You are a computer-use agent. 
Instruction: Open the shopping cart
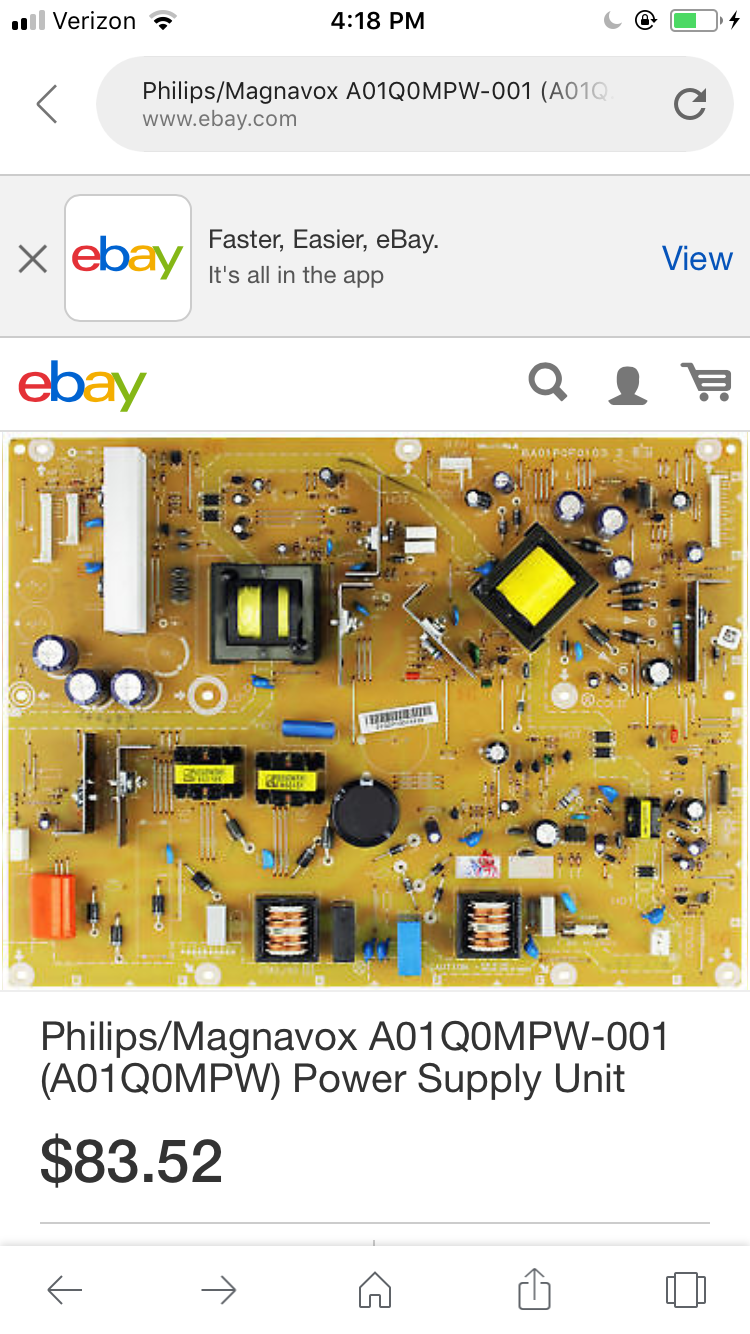point(706,383)
